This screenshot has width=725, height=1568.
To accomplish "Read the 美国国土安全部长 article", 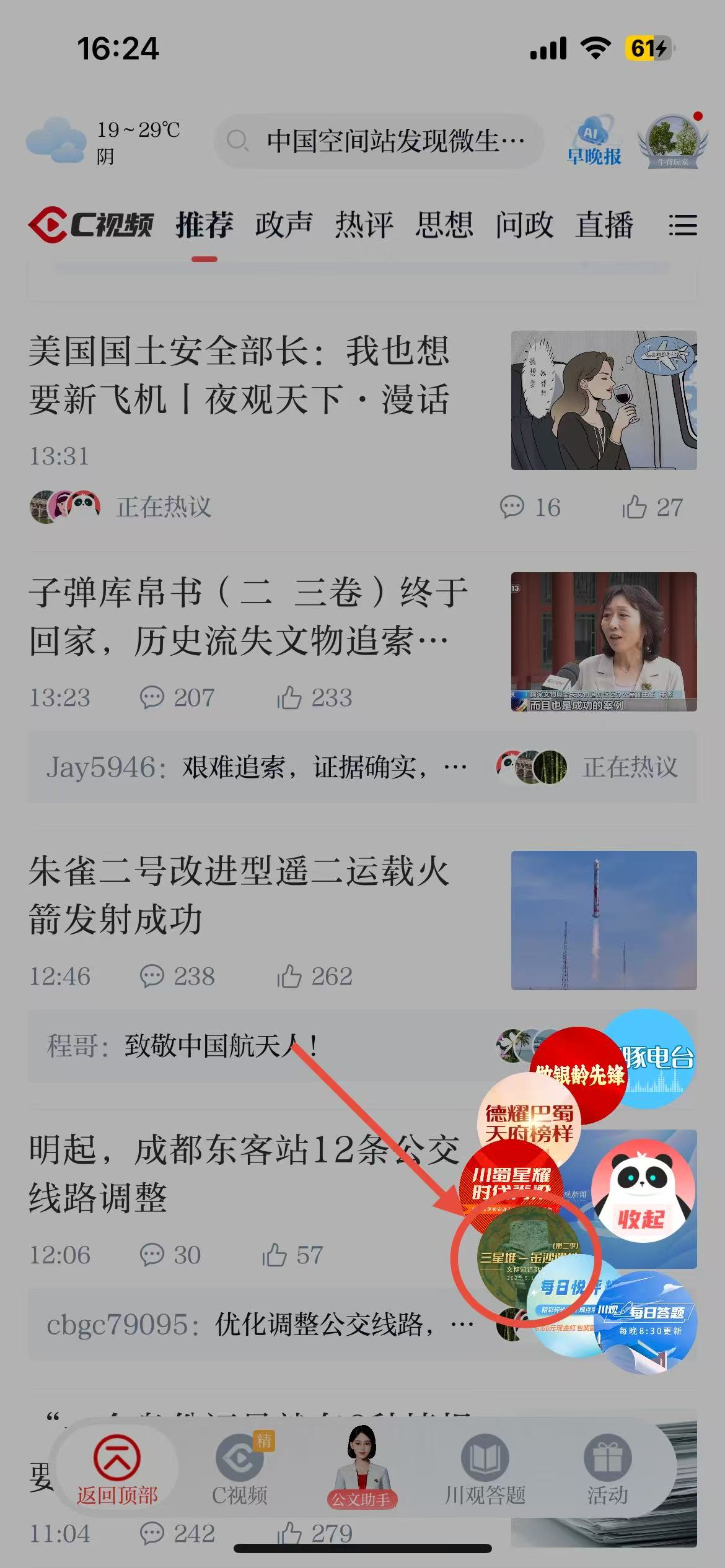I will pos(239,375).
